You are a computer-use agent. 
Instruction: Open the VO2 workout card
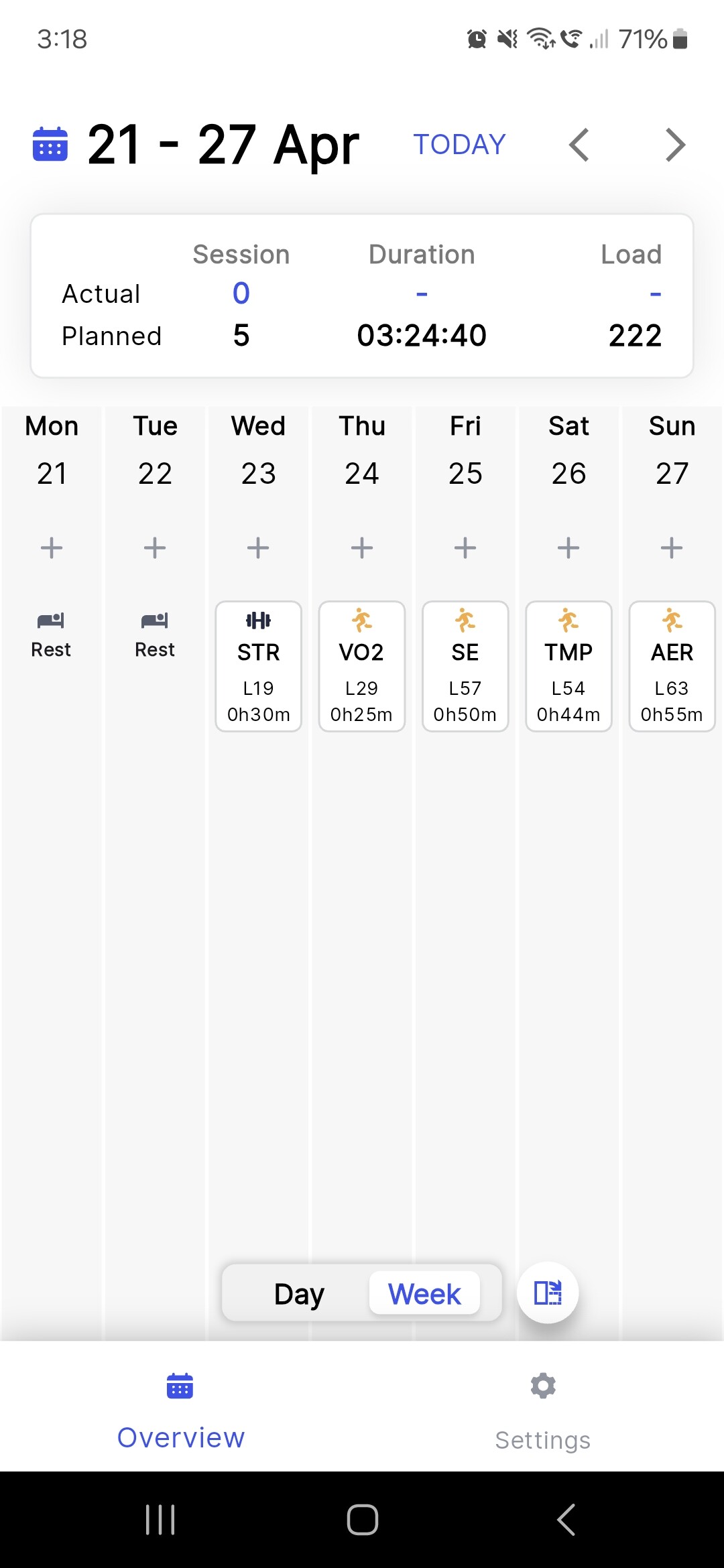(x=362, y=666)
